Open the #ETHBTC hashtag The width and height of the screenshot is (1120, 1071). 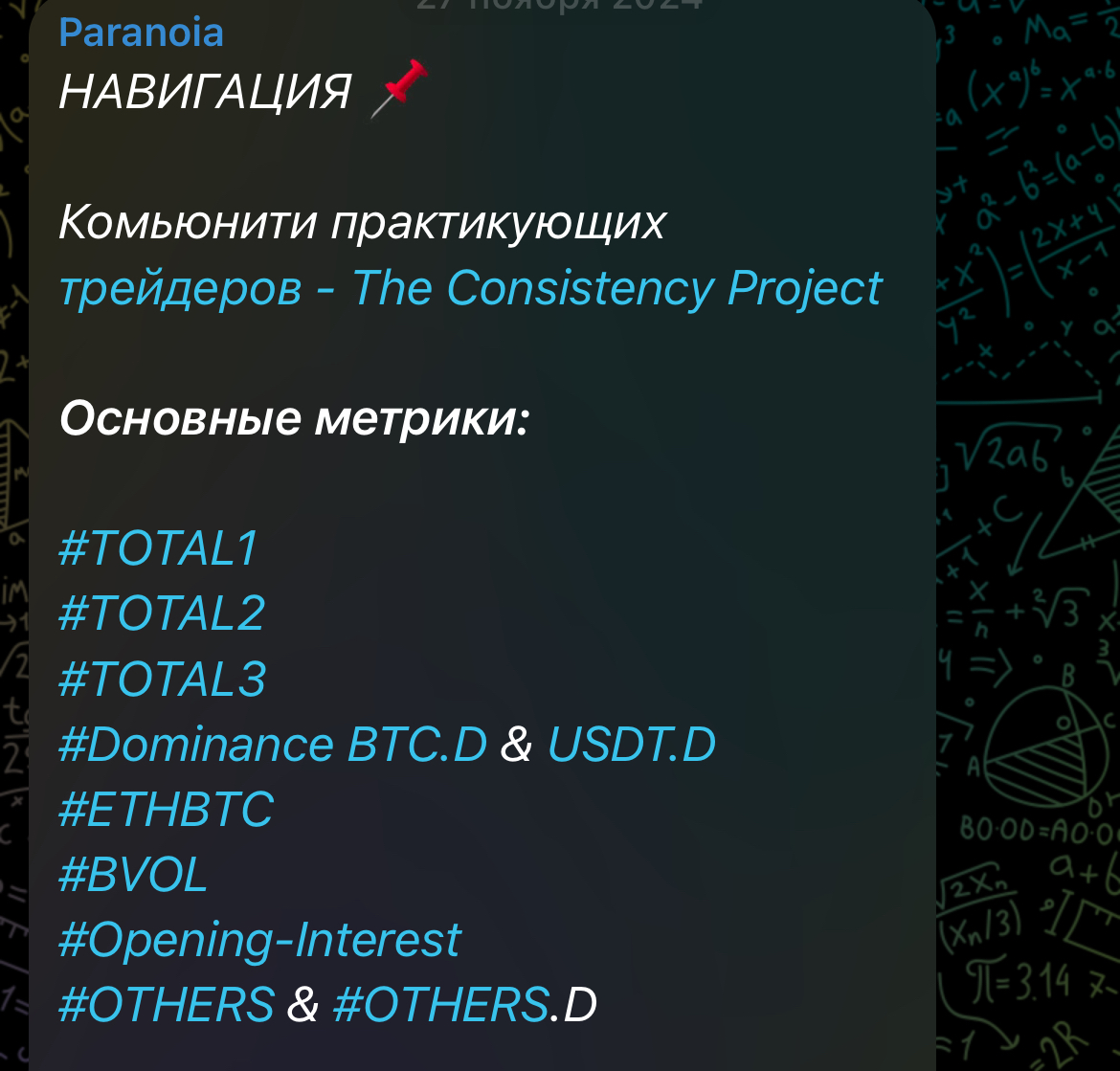click(167, 810)
